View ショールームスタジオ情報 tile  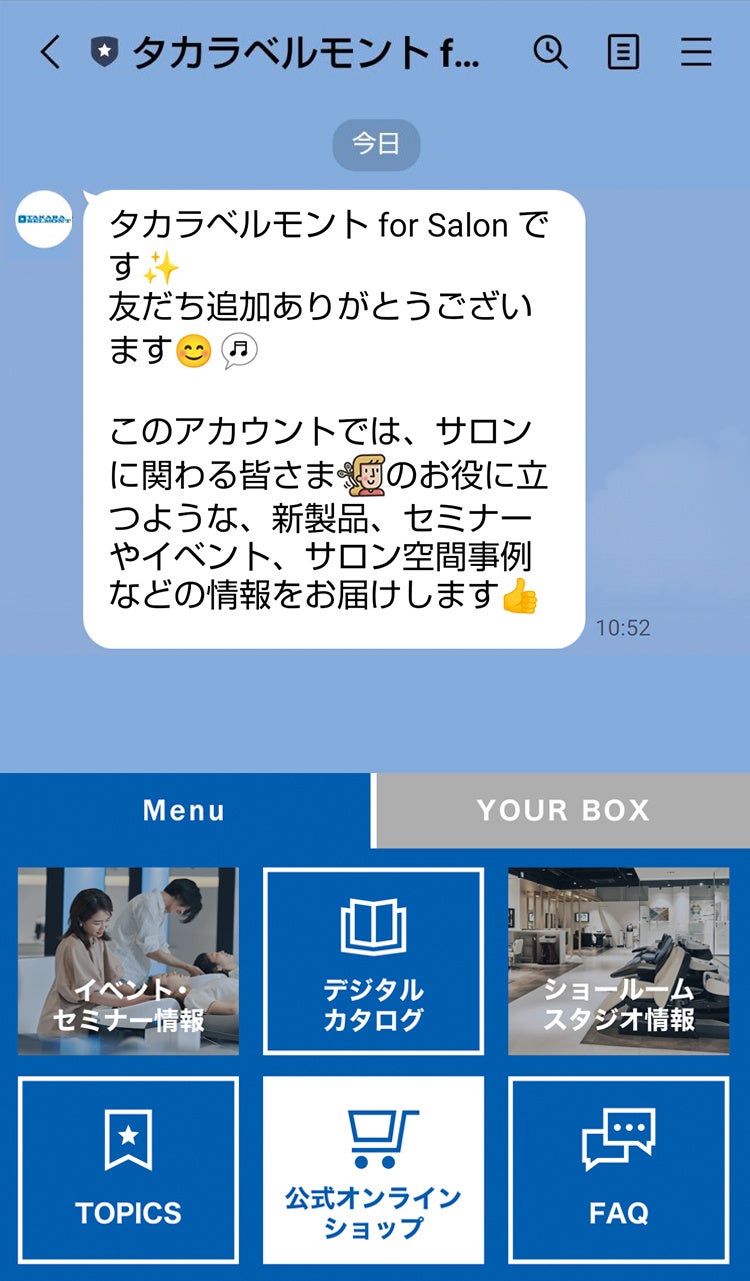(x=618, y=961)
